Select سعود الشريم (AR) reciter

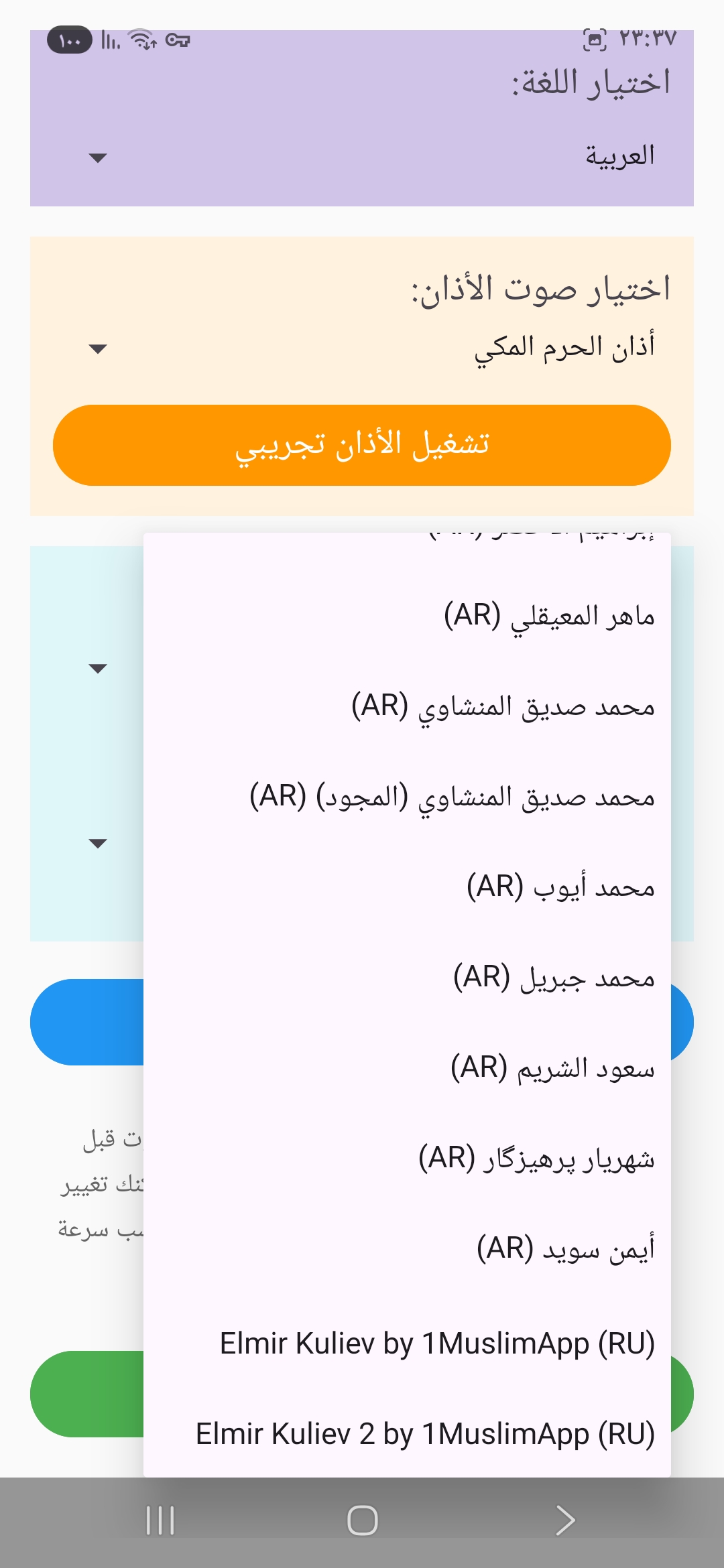click(552, 1068)
